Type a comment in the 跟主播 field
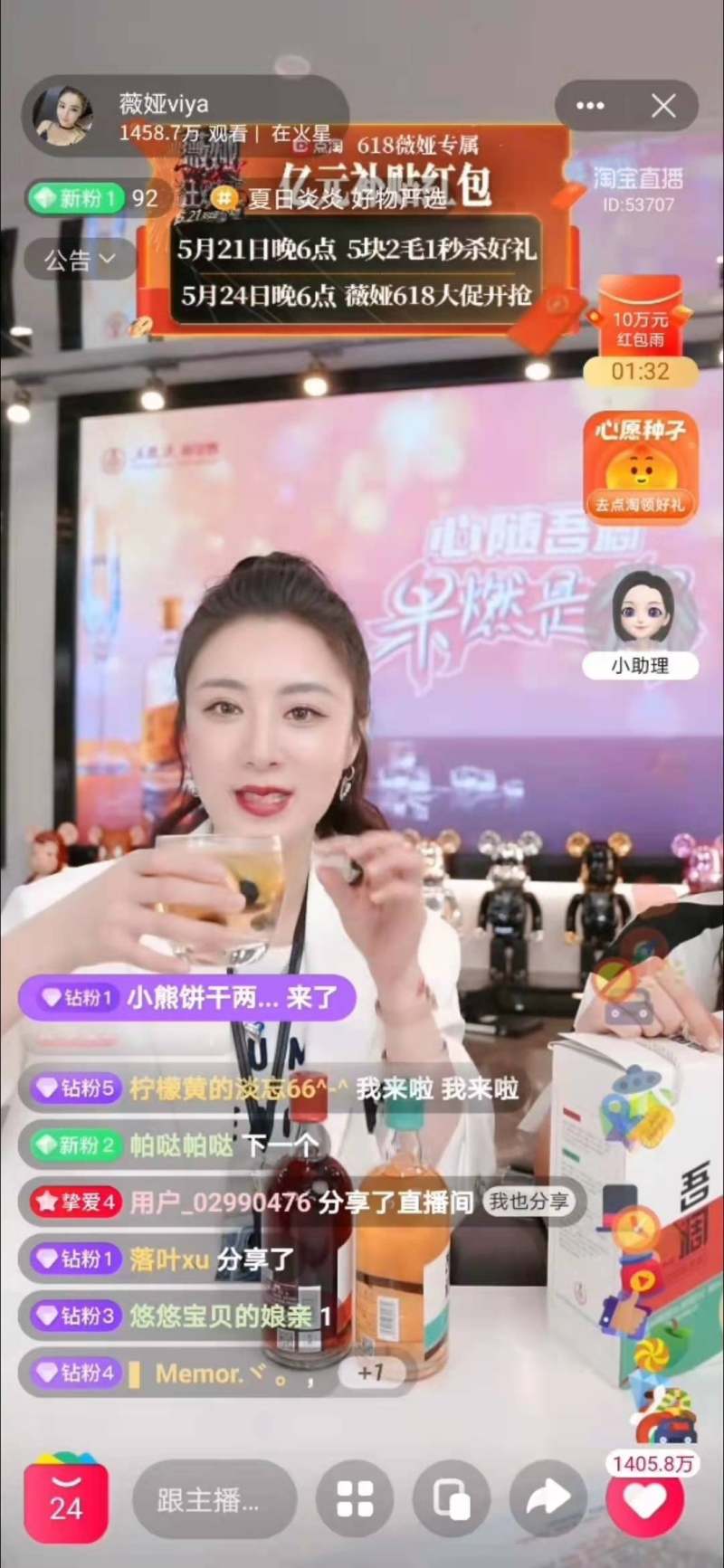Viewport: 724px width, 1568px height. (214, 1500)
